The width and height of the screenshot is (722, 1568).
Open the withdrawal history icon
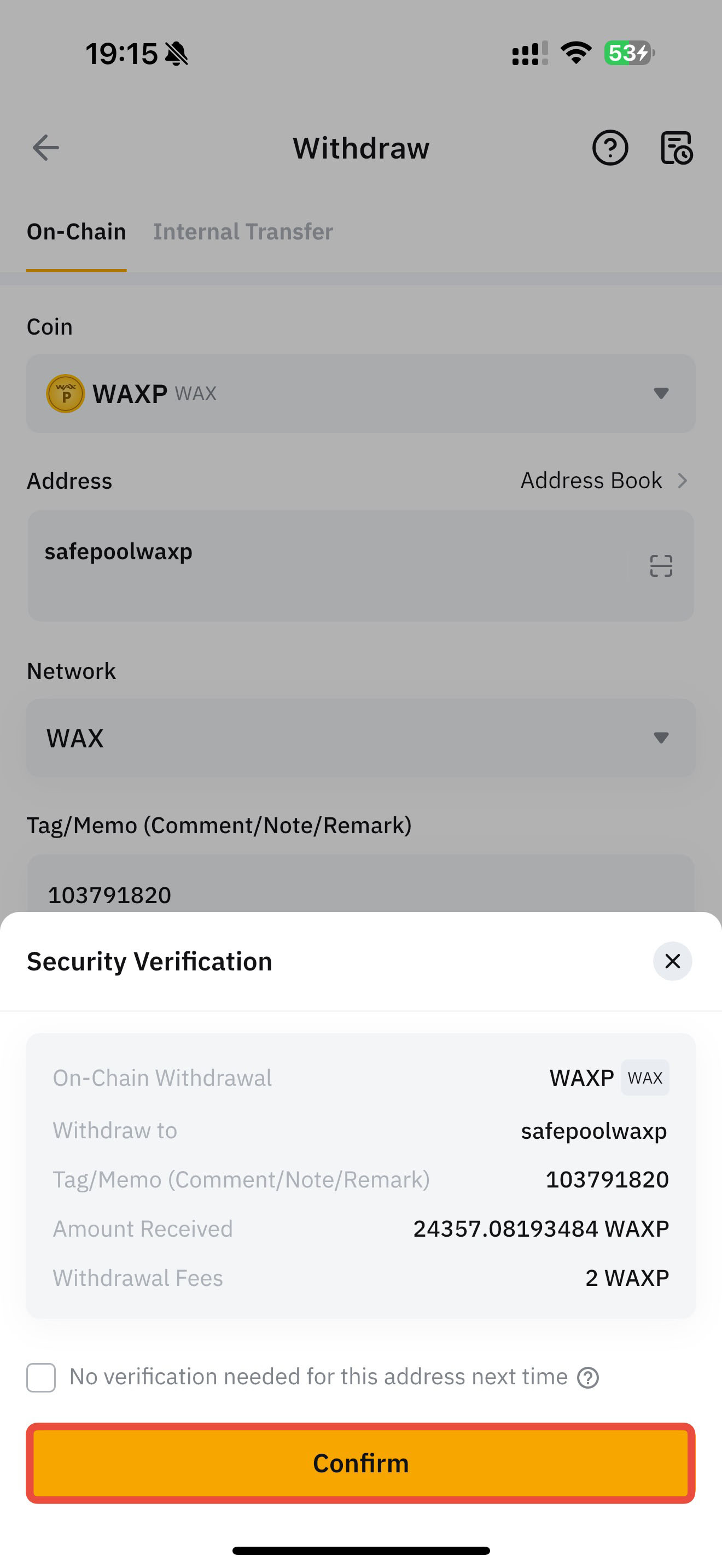click(677, 148)
